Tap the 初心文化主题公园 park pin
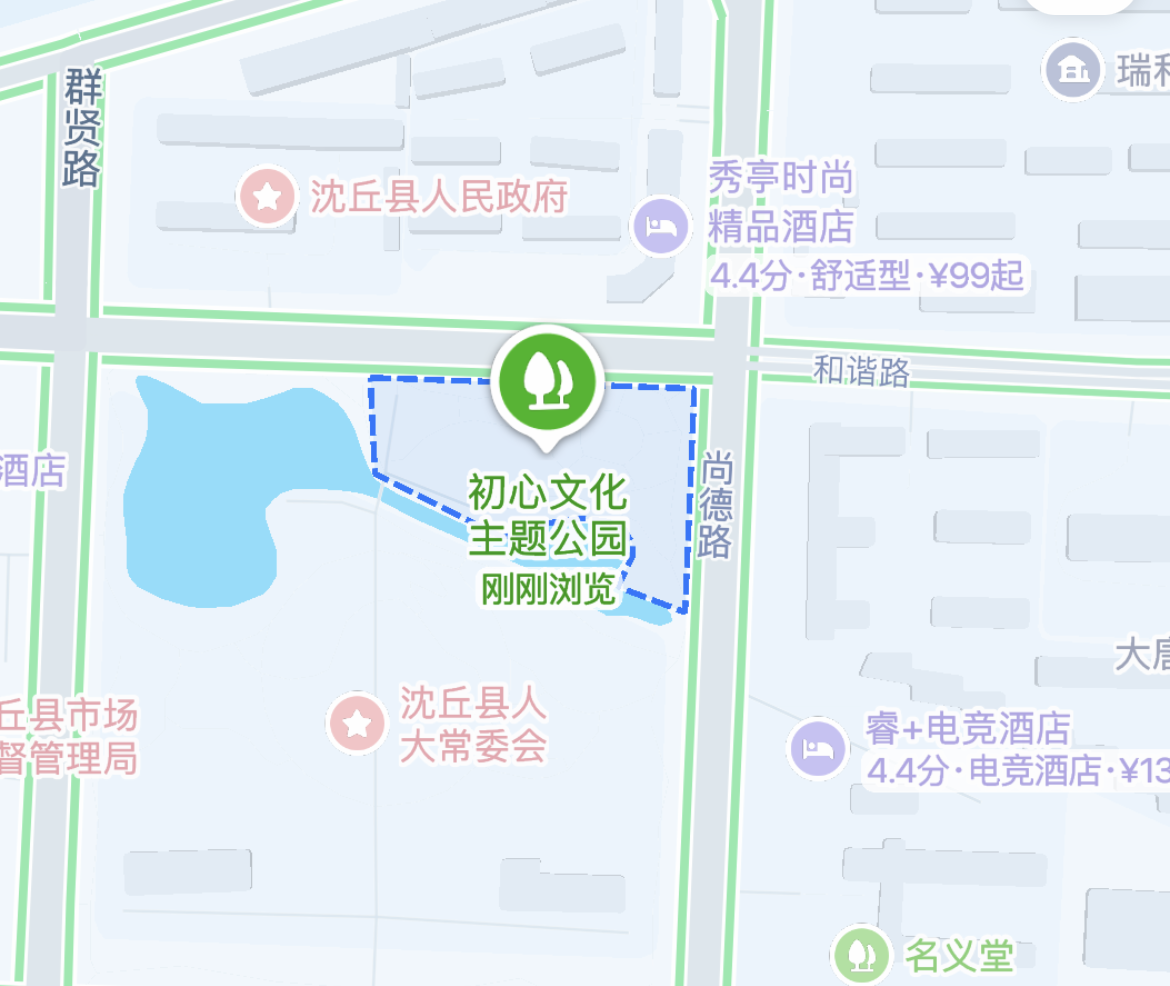The image size is (1170, 986). (x=546, y=380)
